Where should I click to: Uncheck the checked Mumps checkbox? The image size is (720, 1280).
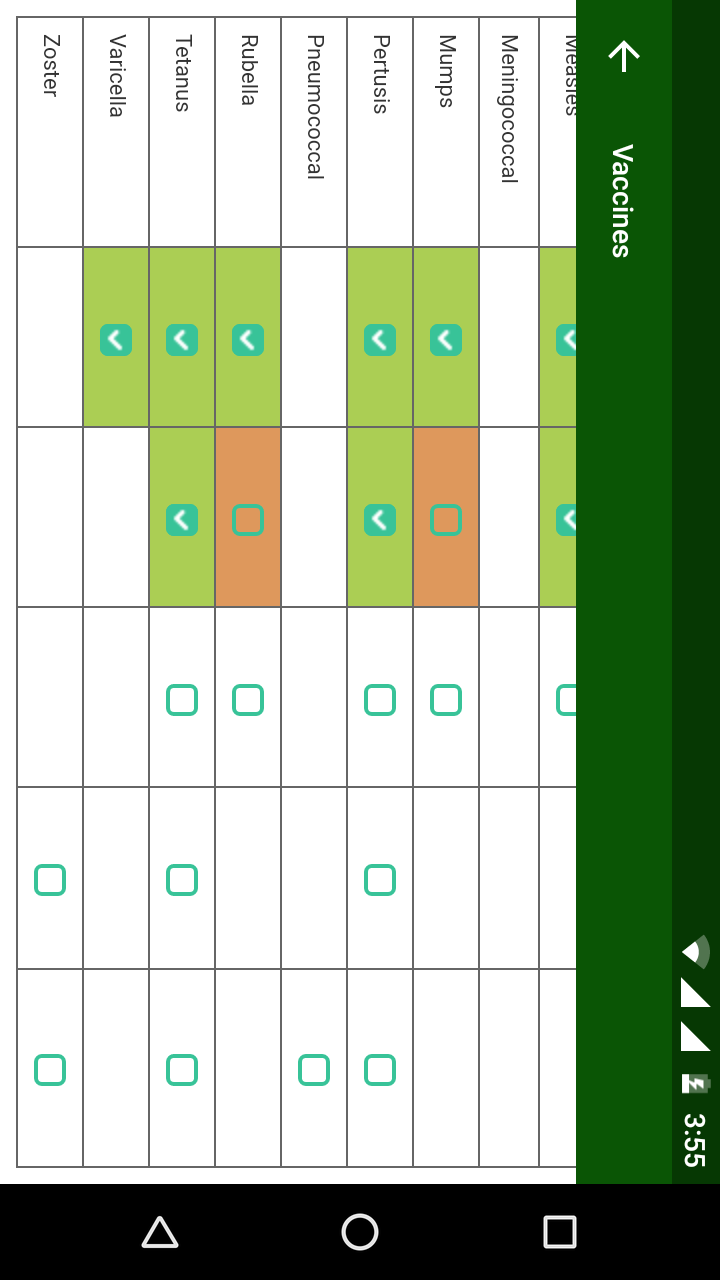pos(446,340)
